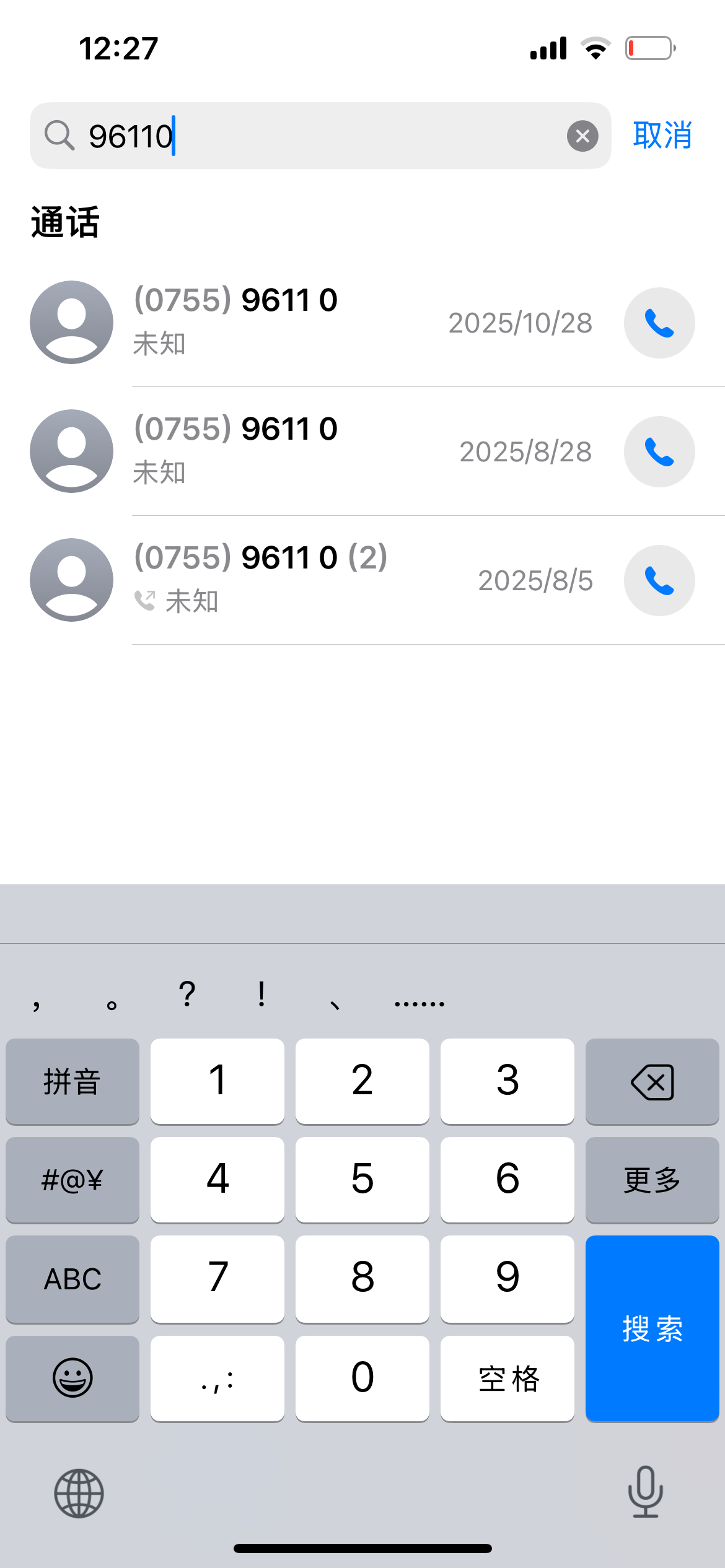Tap the blue 搜索 search key

tap(652, 1328)
